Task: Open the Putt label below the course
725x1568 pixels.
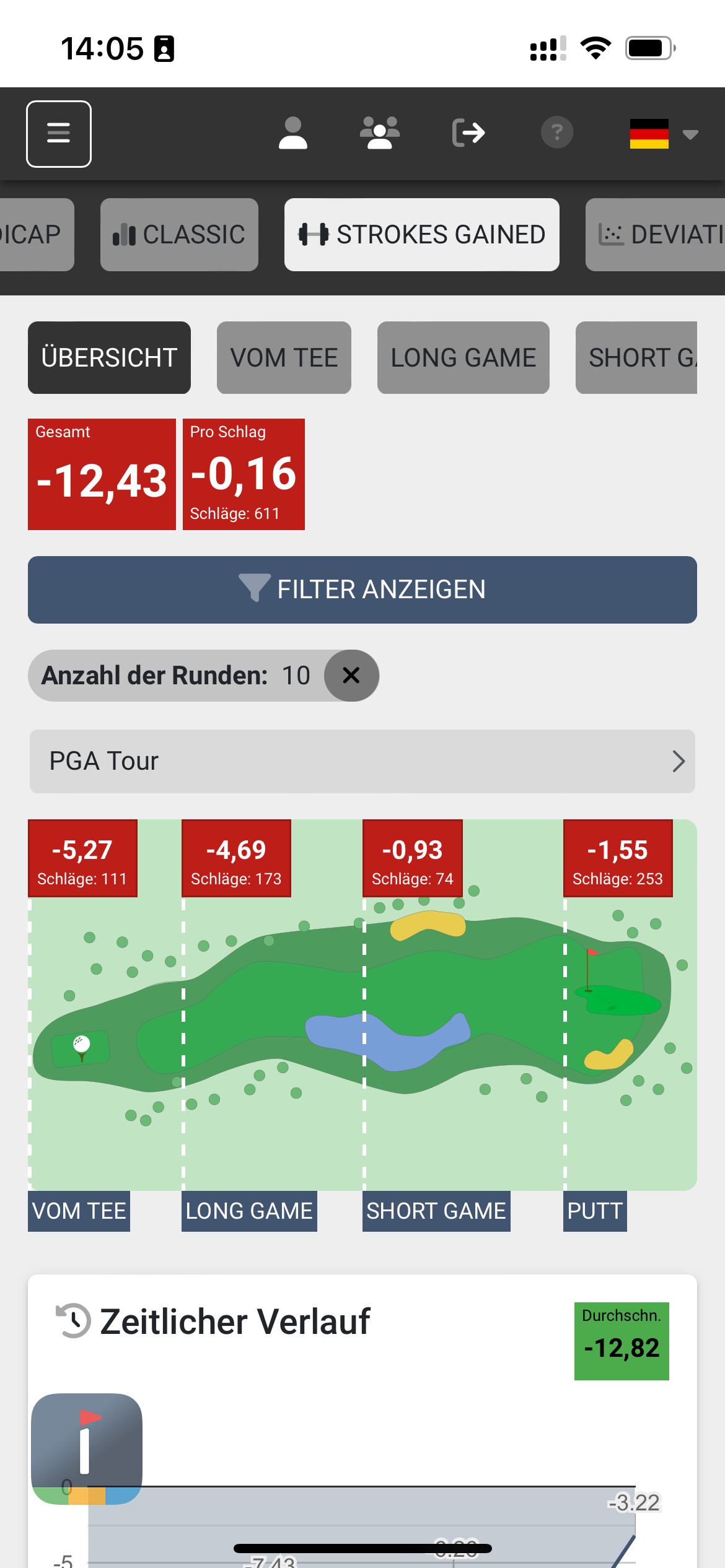Action: click(x=595, y=1211)
